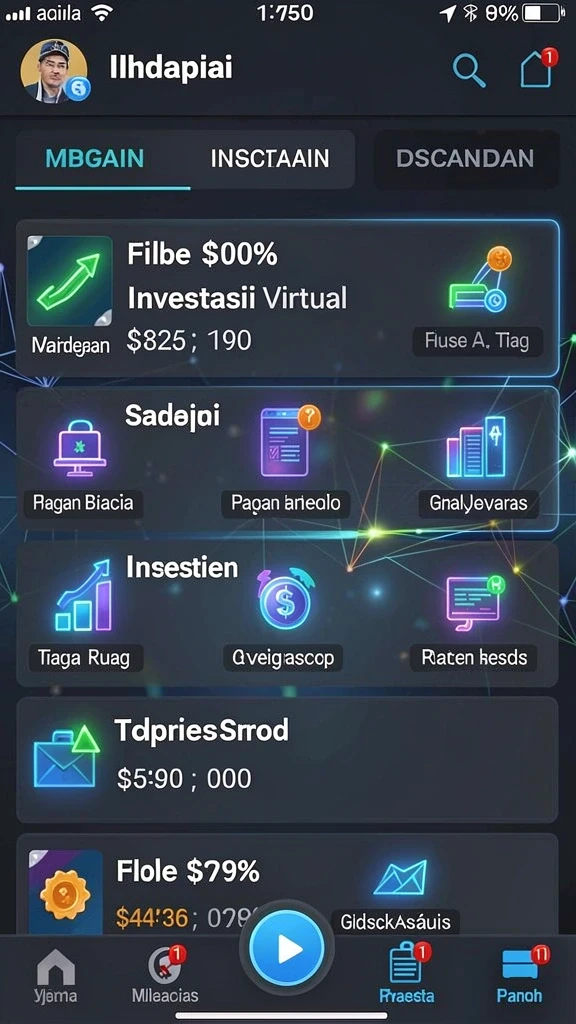Open the profile avatar

click(x=55, y=71)
